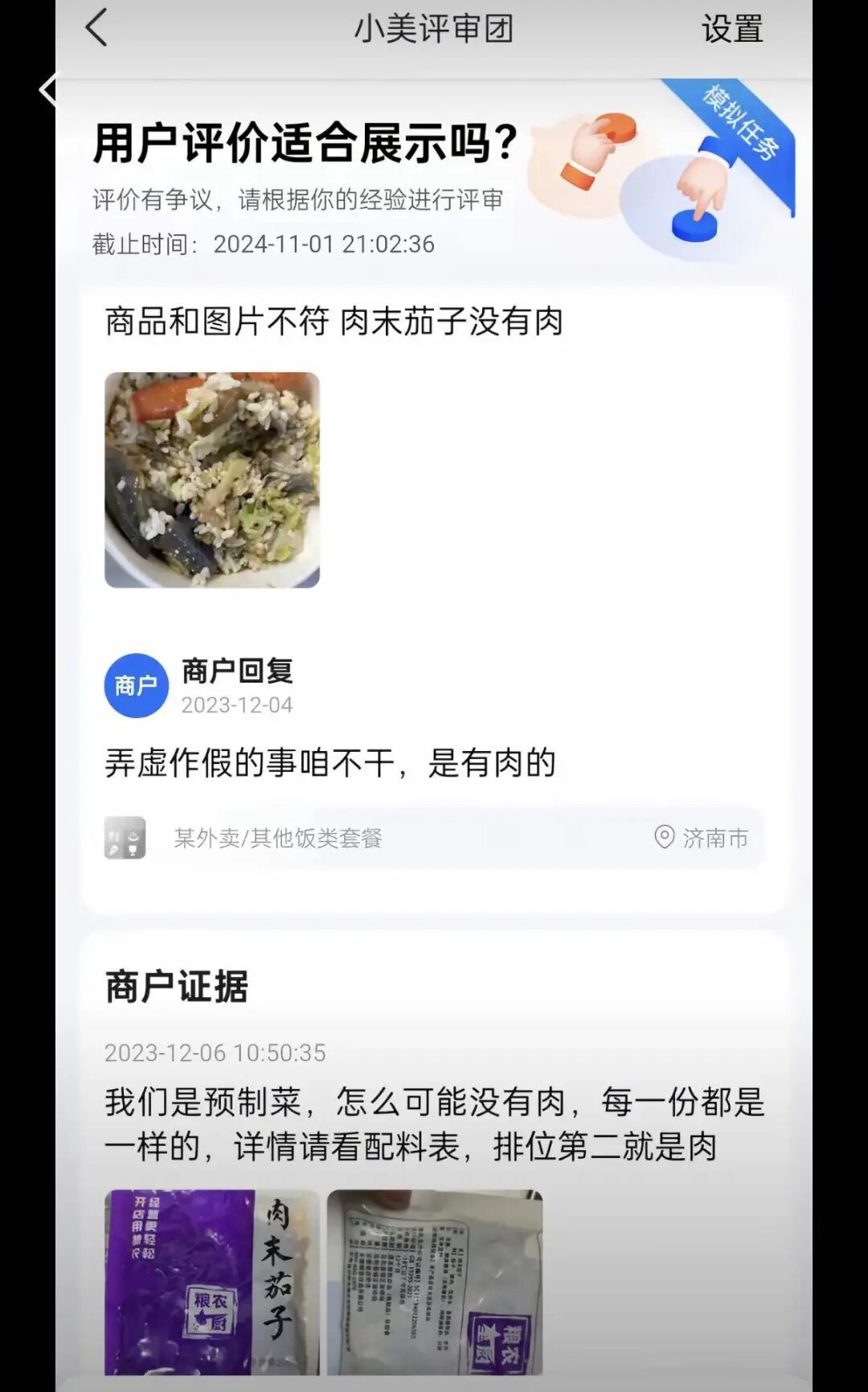The width and height of the screenshot is (868, 1392).
Task: Open 设置 in the top bar
Action: 732,29
